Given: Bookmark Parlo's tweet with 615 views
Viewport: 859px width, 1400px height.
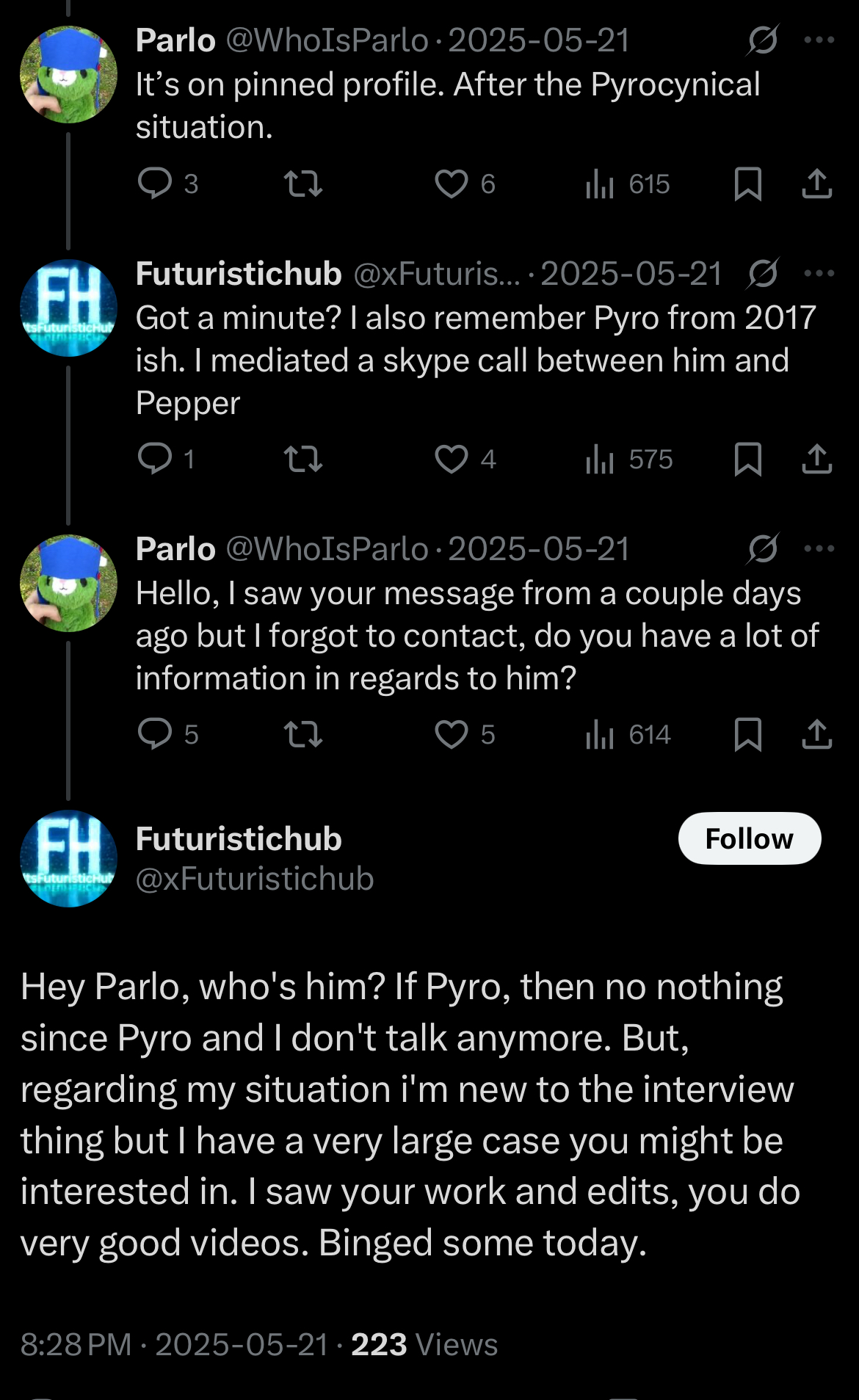Looking at the screenshot, I should (748, 184).
